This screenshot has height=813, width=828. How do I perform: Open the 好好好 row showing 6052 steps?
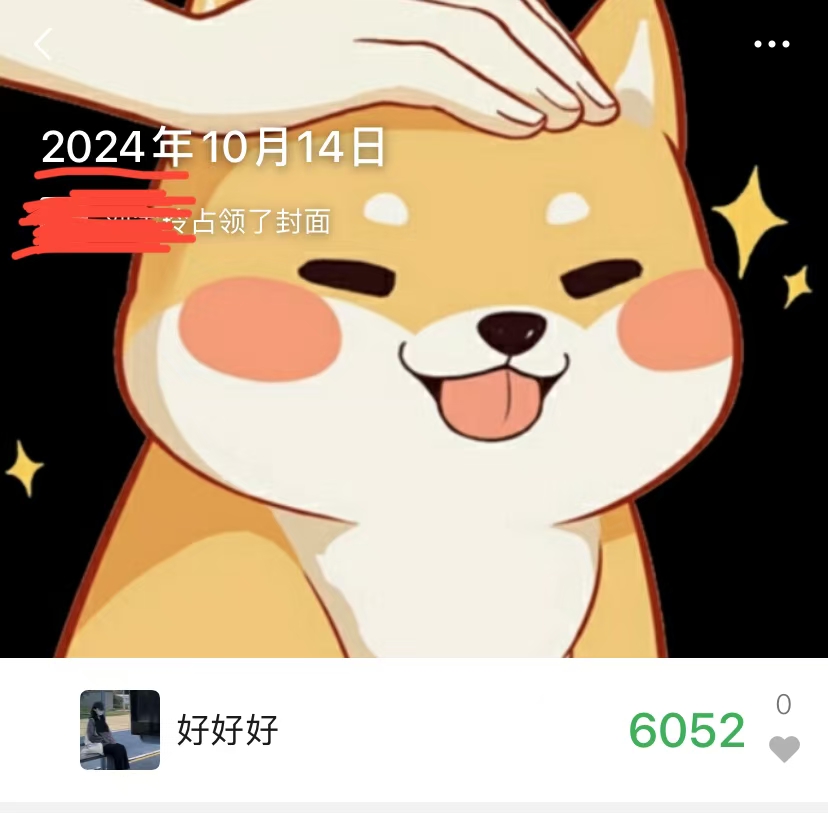[x=414, y=730]
